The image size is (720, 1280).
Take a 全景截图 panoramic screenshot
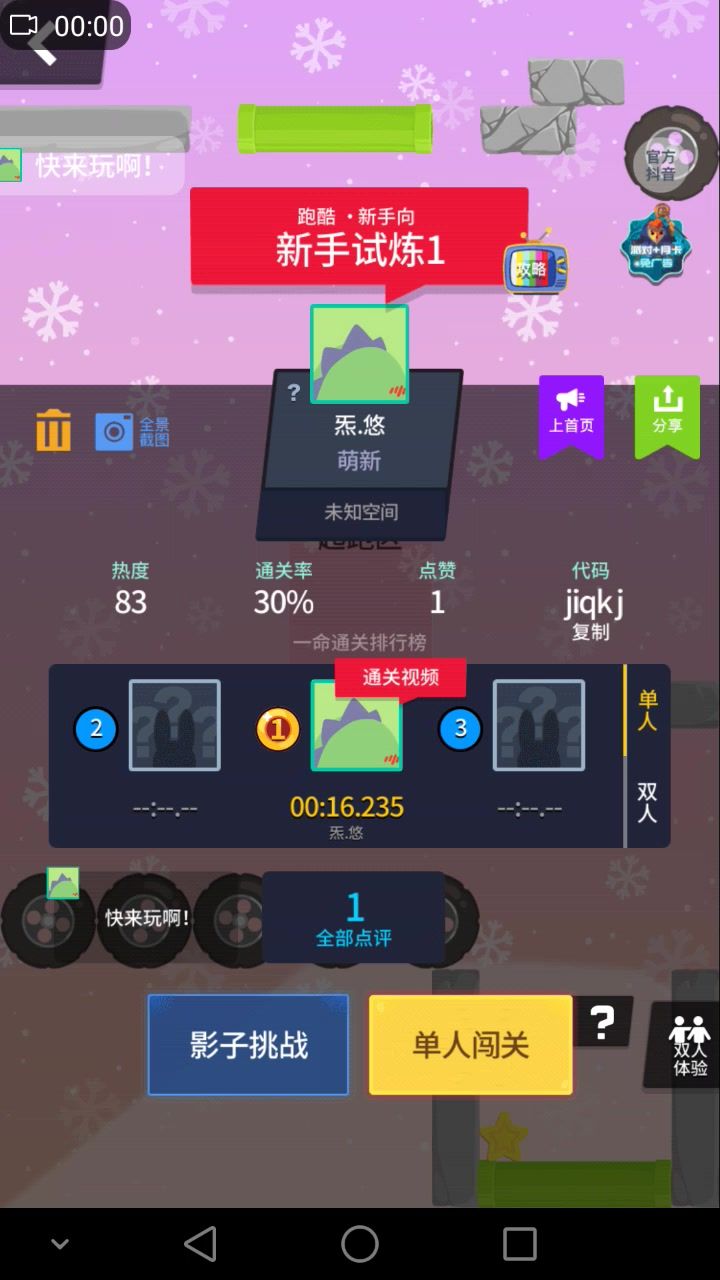click(132, 432)
